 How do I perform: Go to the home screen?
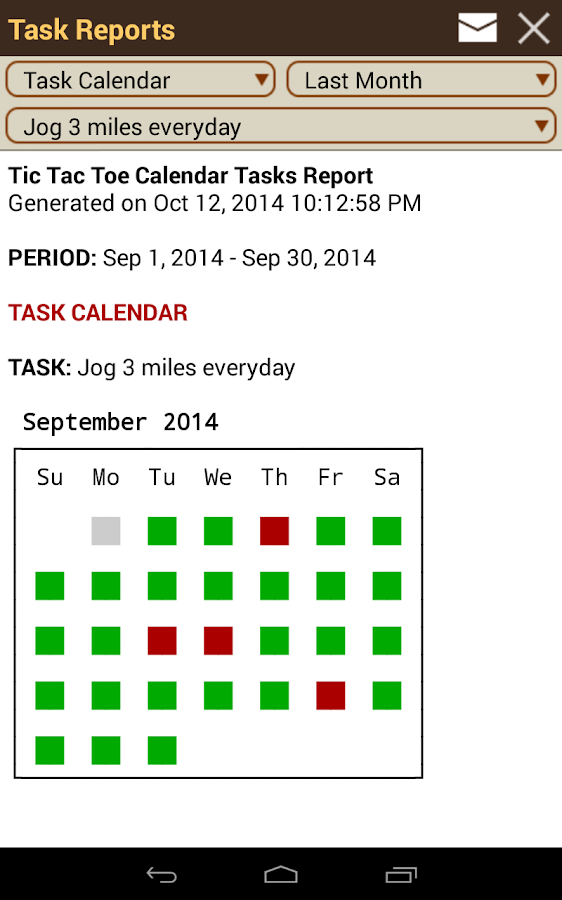click(281, 875)
